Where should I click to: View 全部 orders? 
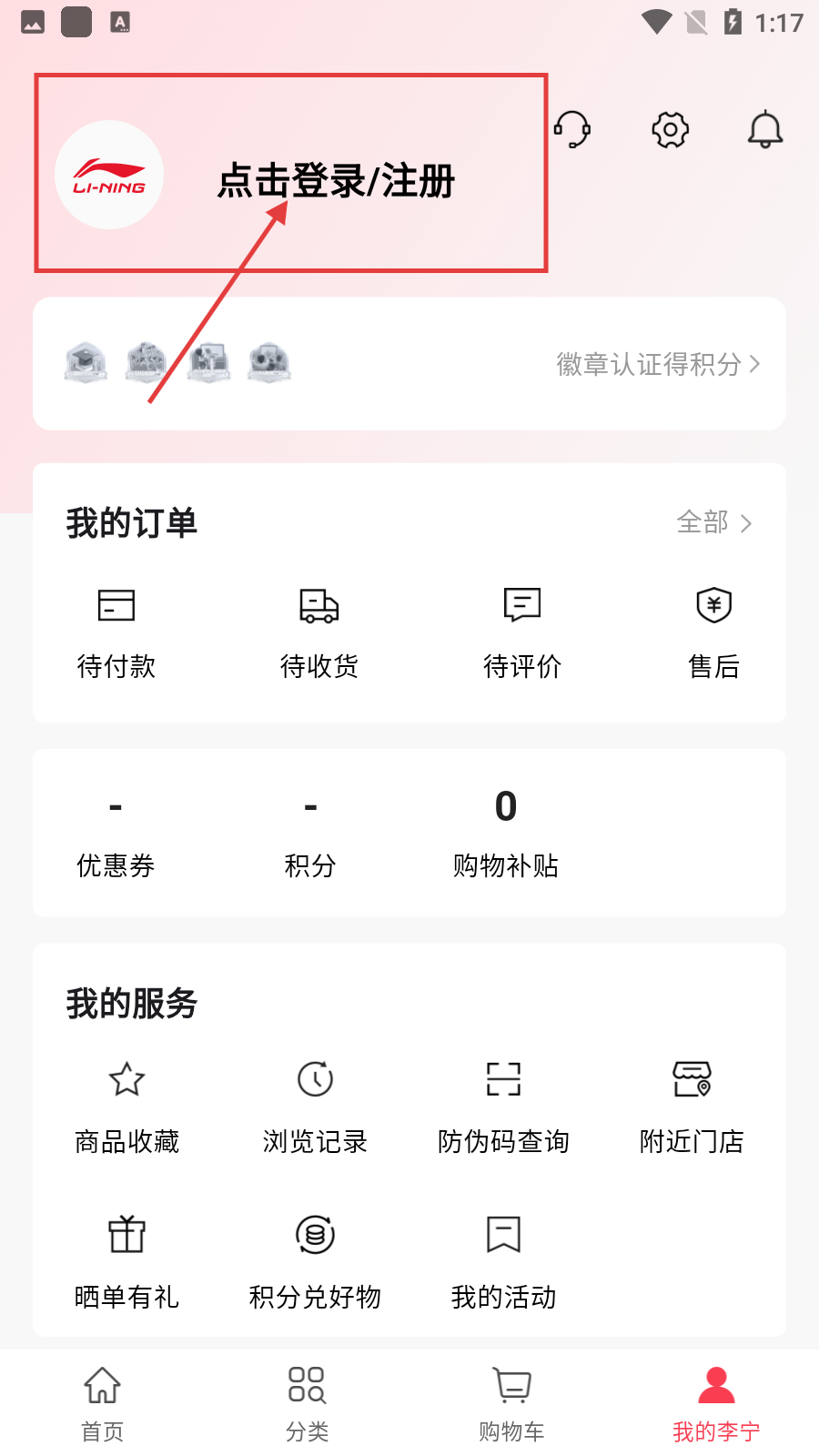click(x=713, y=522)
